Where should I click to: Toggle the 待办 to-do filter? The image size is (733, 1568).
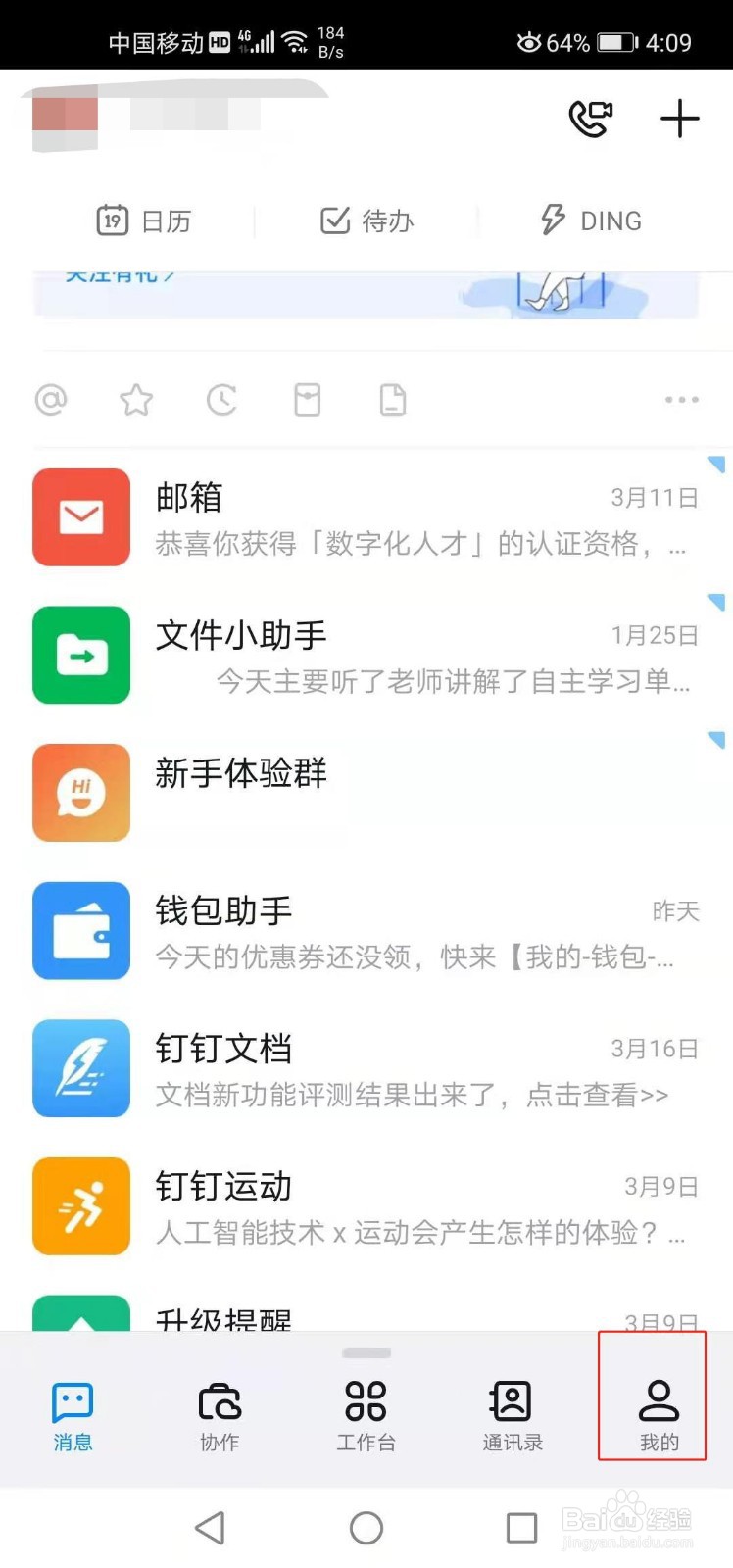(366, 220)
